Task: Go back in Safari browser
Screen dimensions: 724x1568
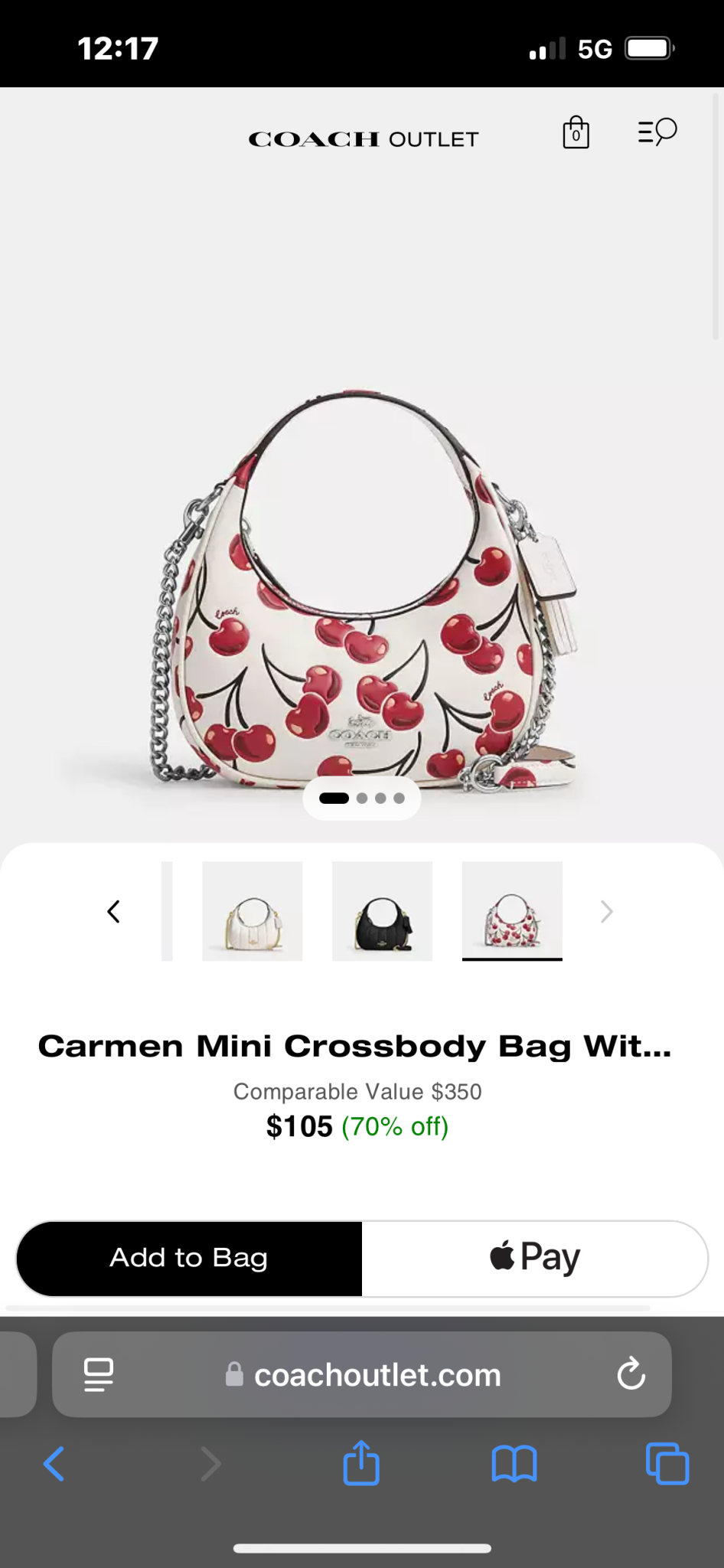Action: pos(54,1464)
